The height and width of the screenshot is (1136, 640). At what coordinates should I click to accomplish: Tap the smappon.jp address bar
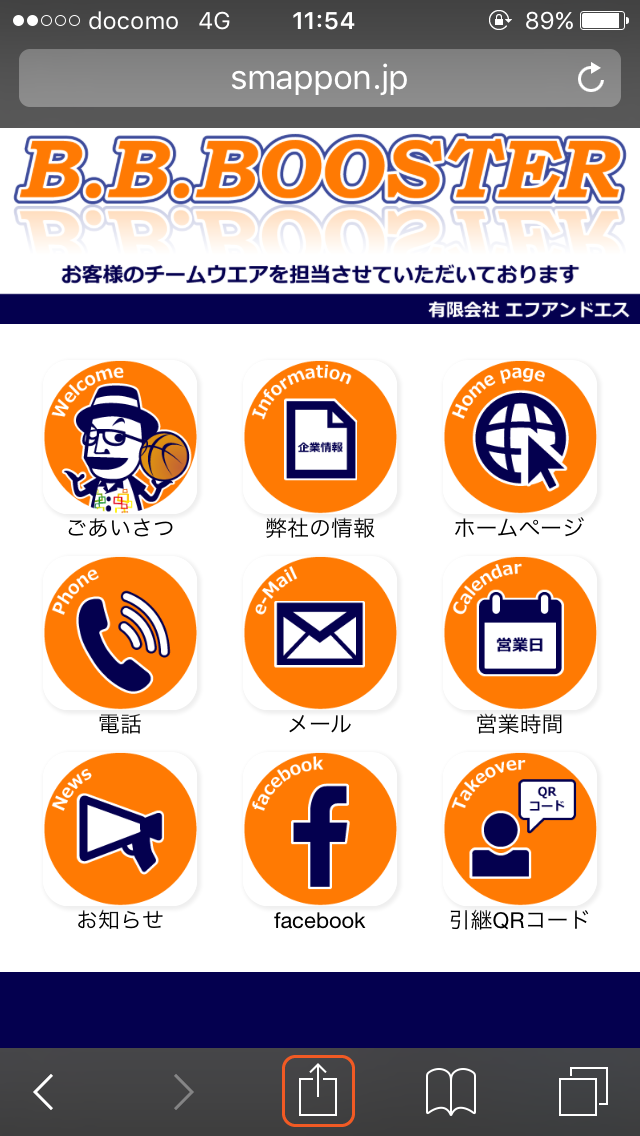[x=320, y=78]
